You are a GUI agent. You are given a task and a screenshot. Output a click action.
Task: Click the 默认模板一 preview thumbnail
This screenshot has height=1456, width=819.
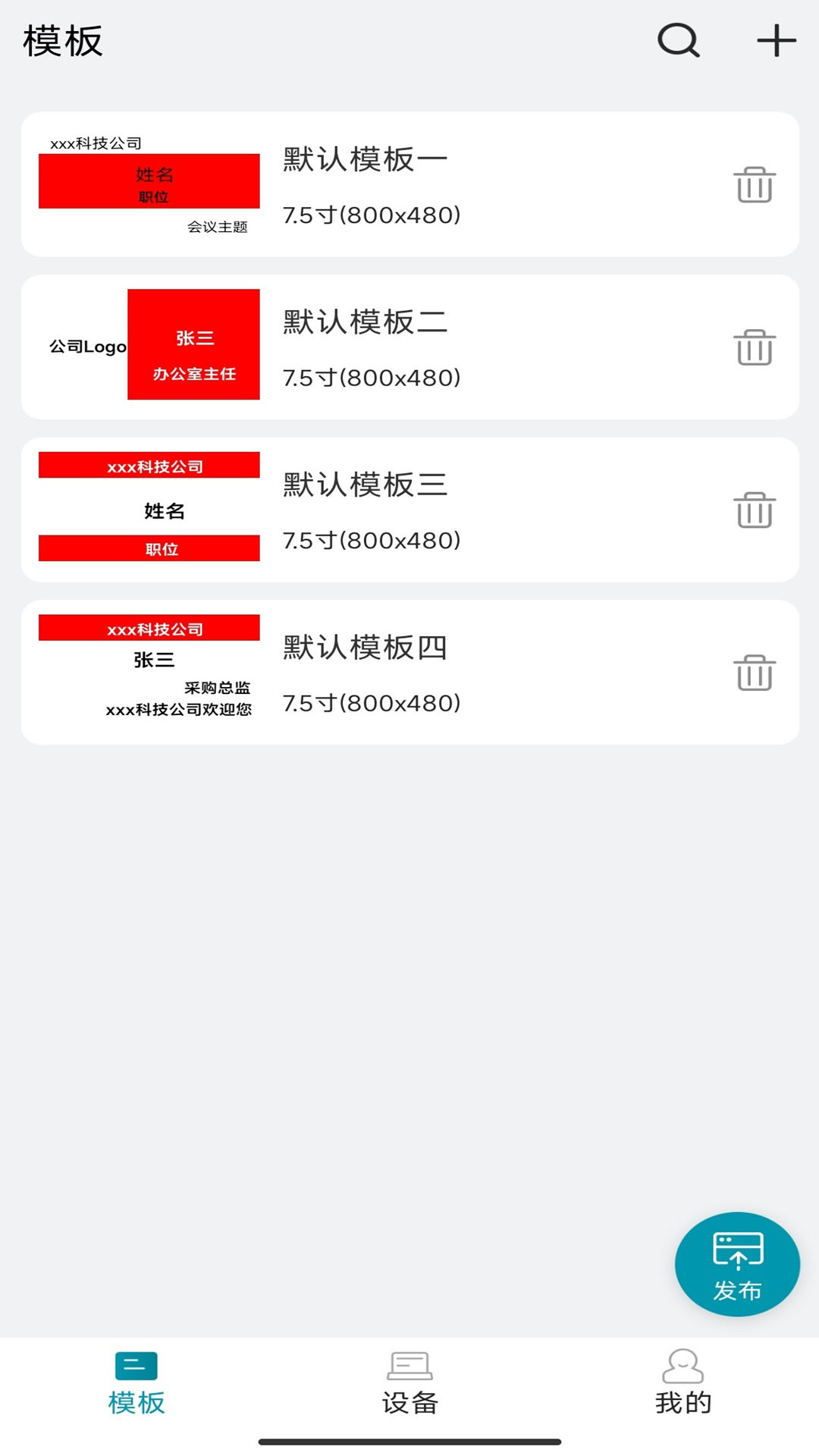149,182
